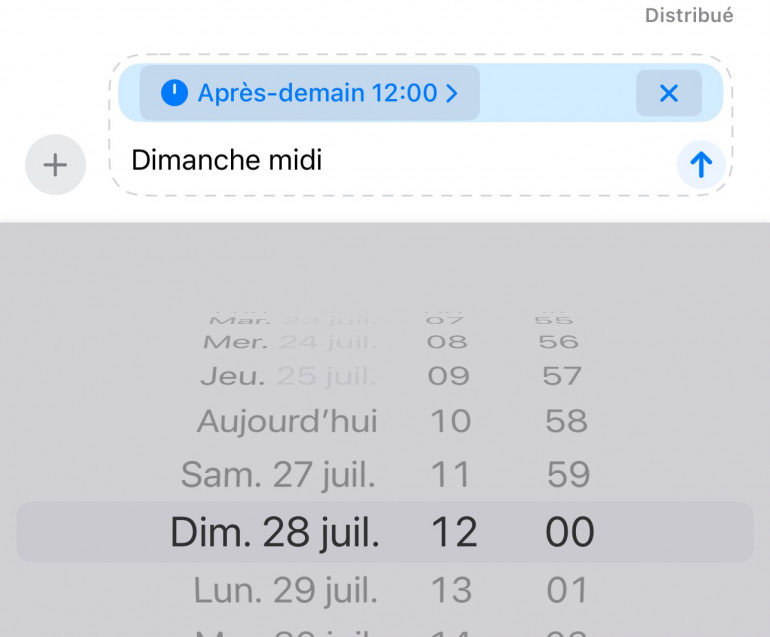
Task: Open the plus attachments menu
Action: tap(55, 164)
